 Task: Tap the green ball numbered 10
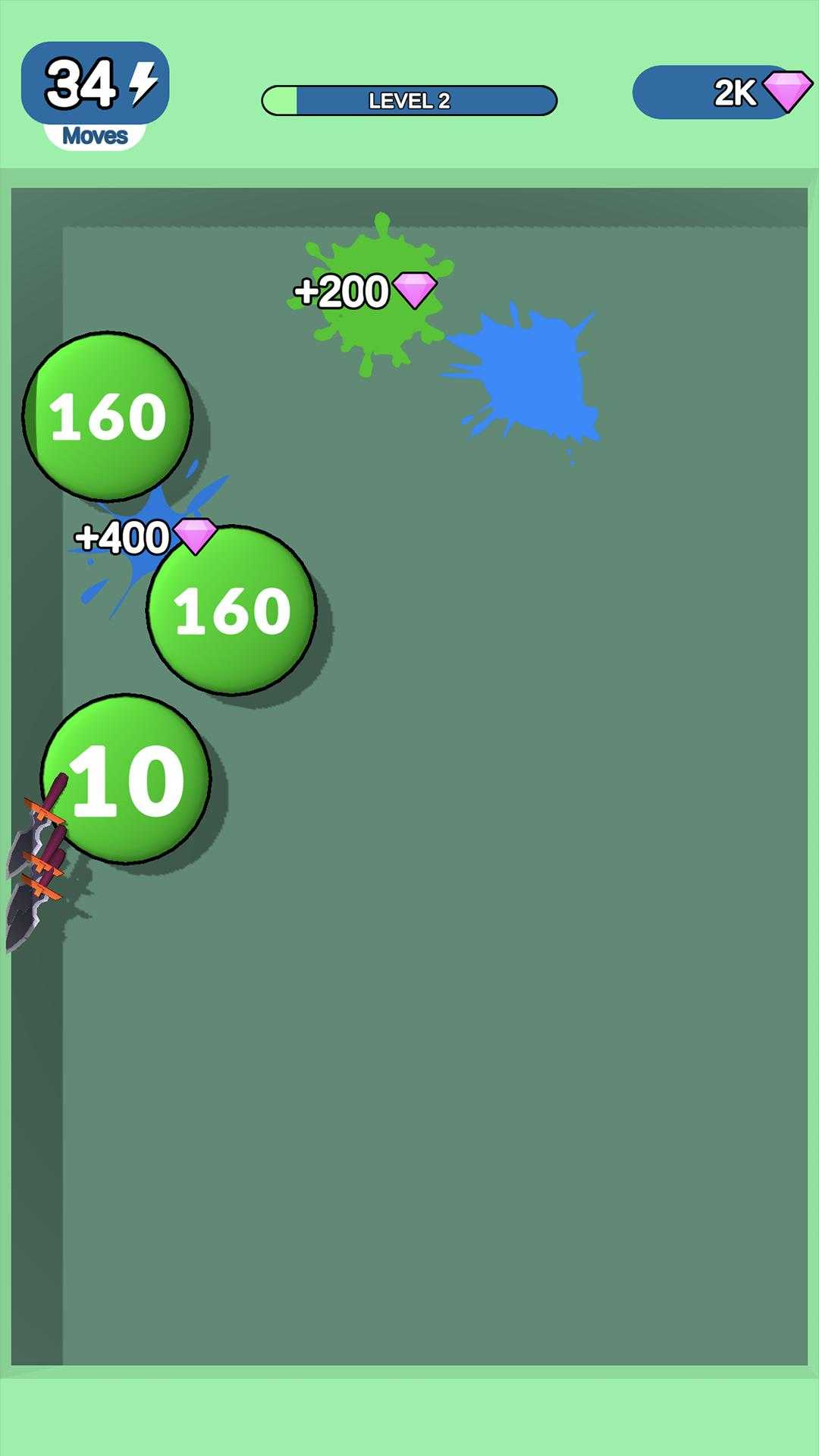pos(127,780)
